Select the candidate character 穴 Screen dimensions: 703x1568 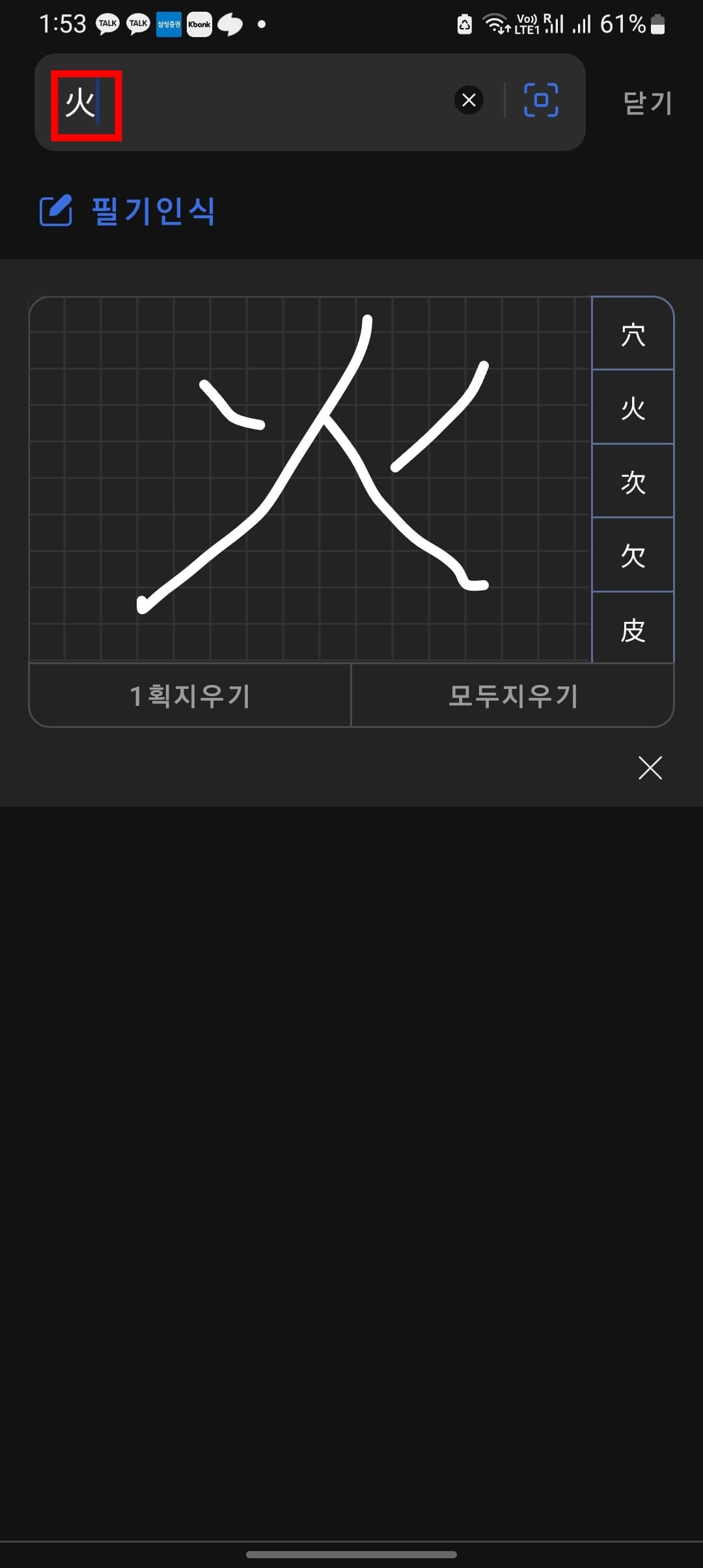tap(633, 335)
